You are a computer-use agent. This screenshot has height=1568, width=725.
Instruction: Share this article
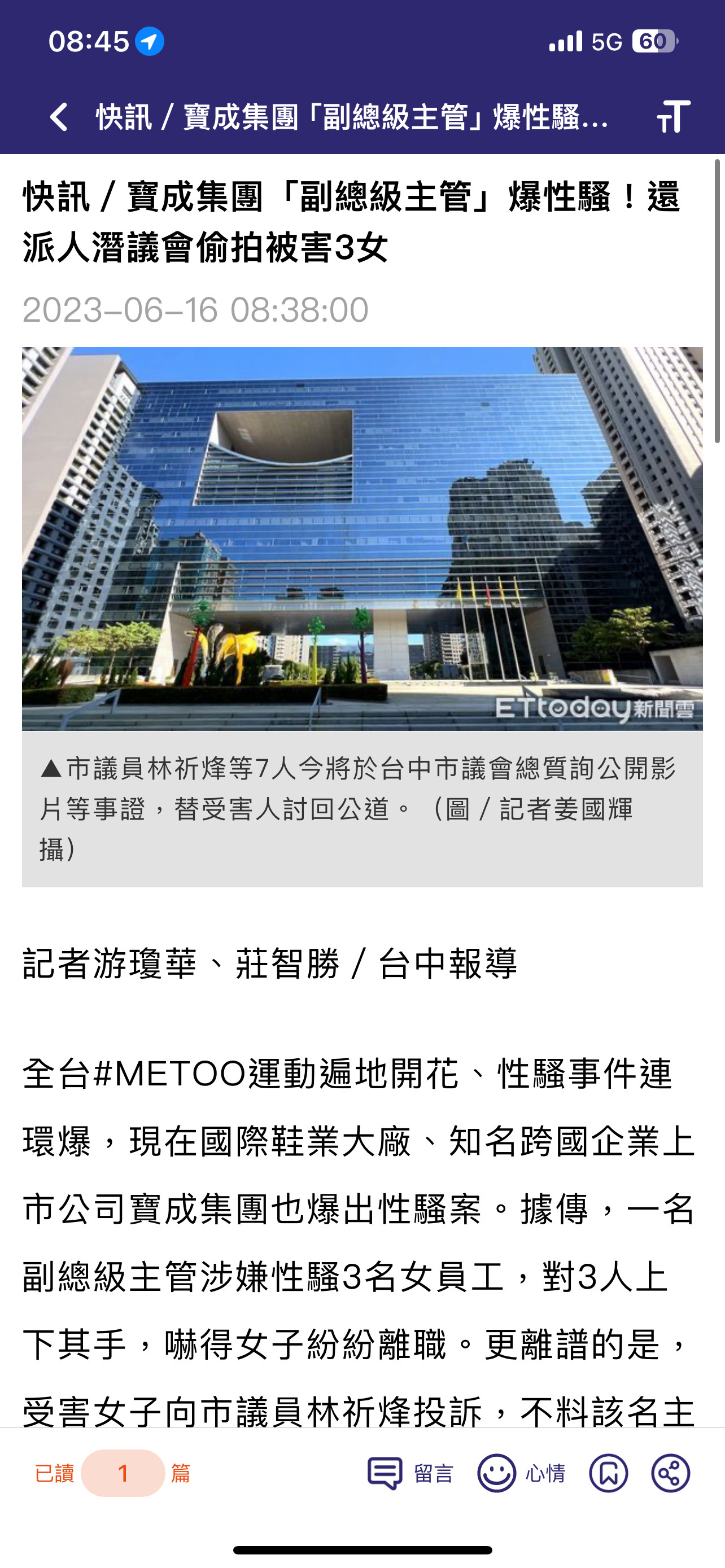670,1473
